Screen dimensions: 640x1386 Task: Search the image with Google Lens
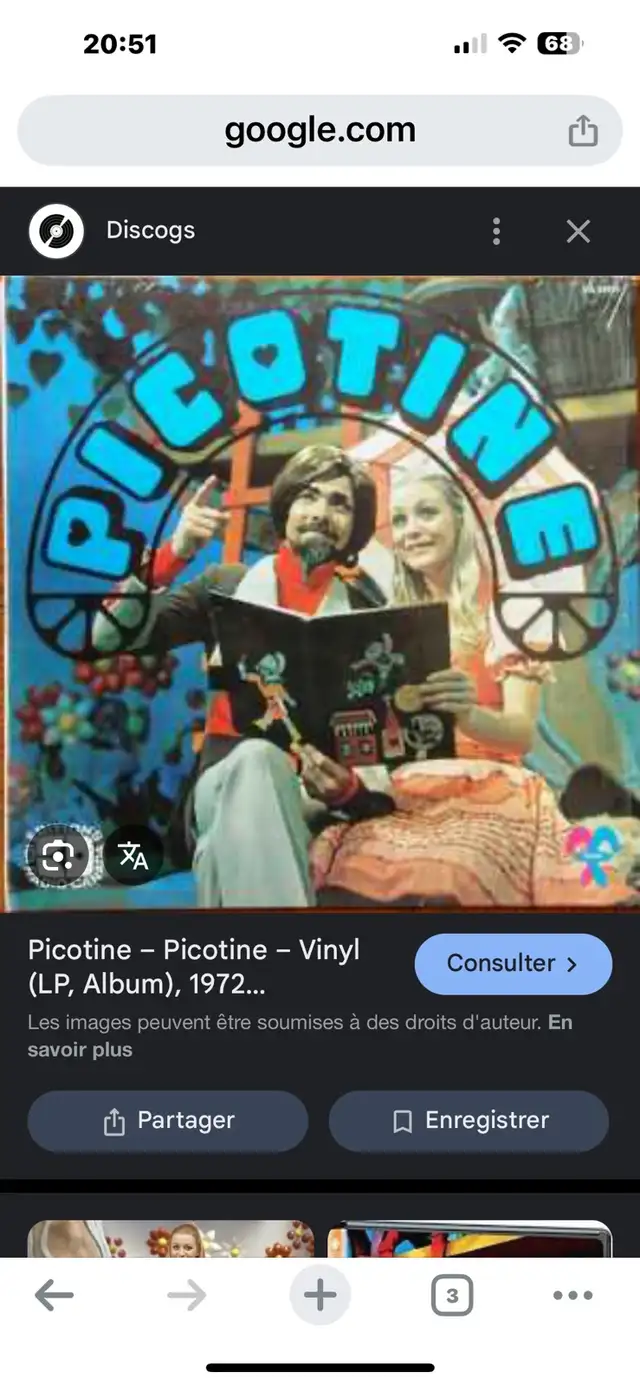57,855
